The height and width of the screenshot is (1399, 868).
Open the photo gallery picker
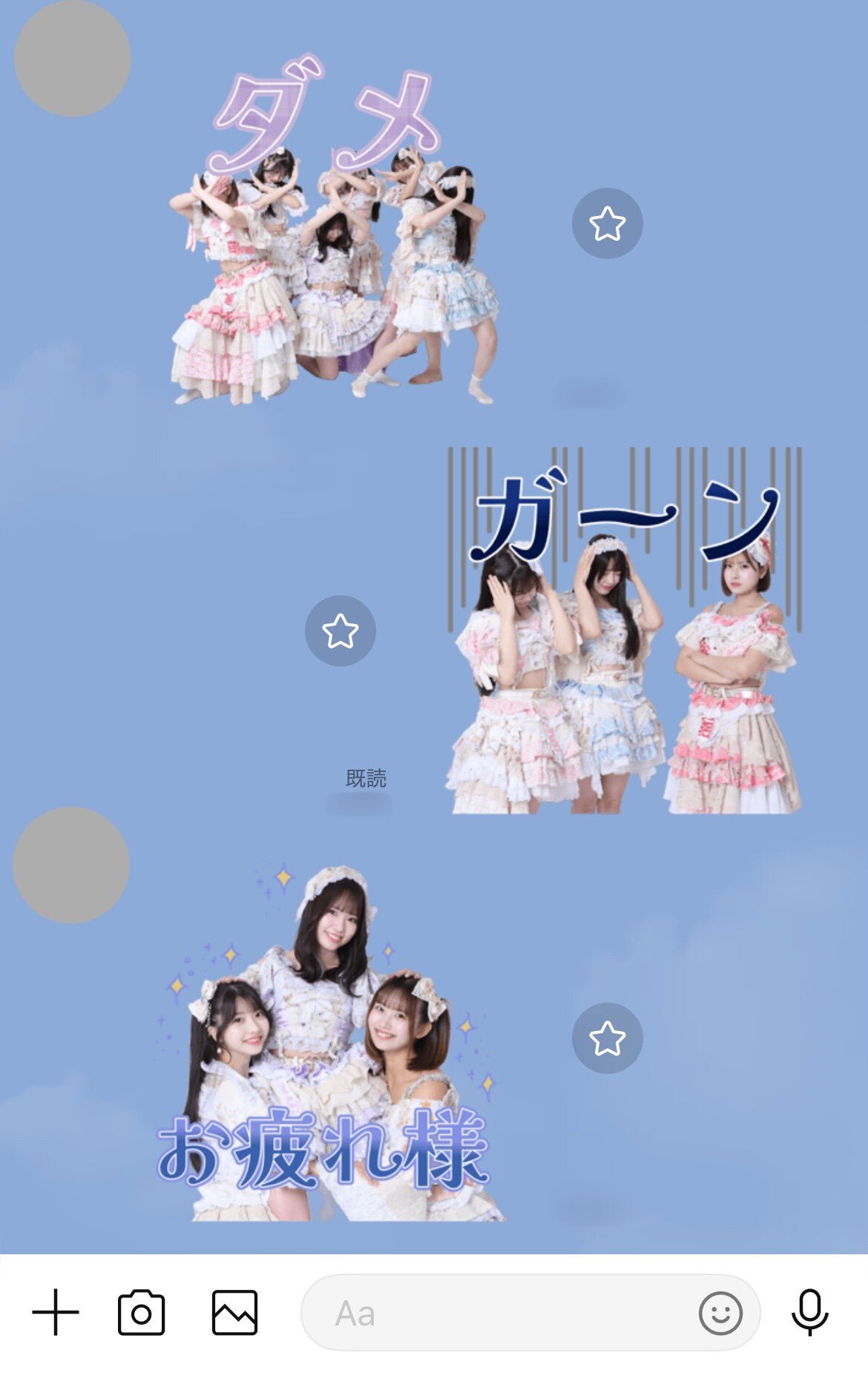(x=234, y=1312)
